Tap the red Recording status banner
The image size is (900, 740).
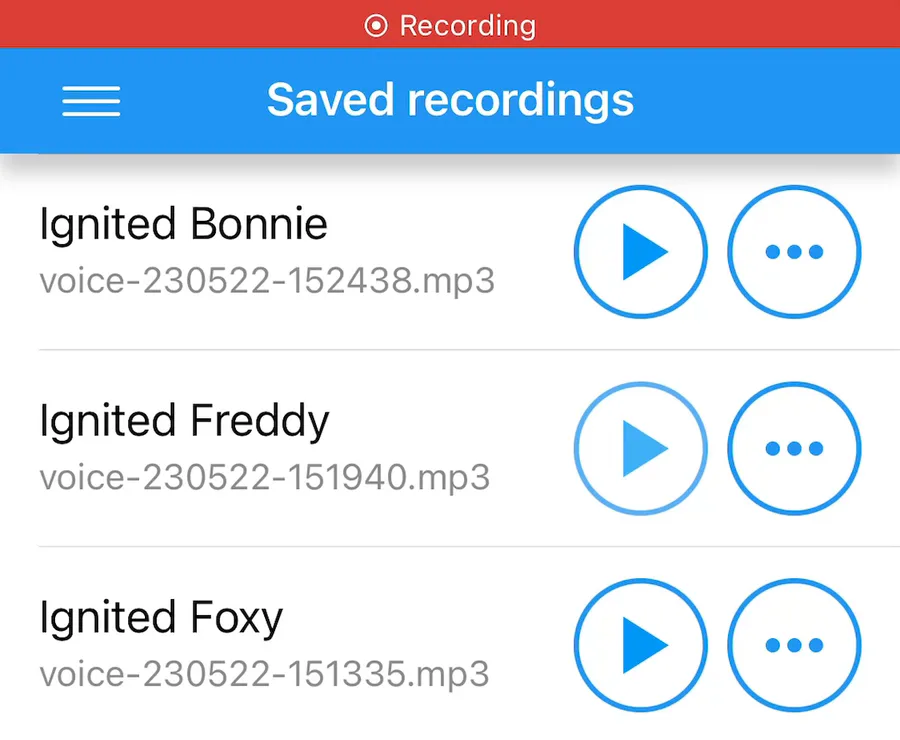(x=450, y=25)
